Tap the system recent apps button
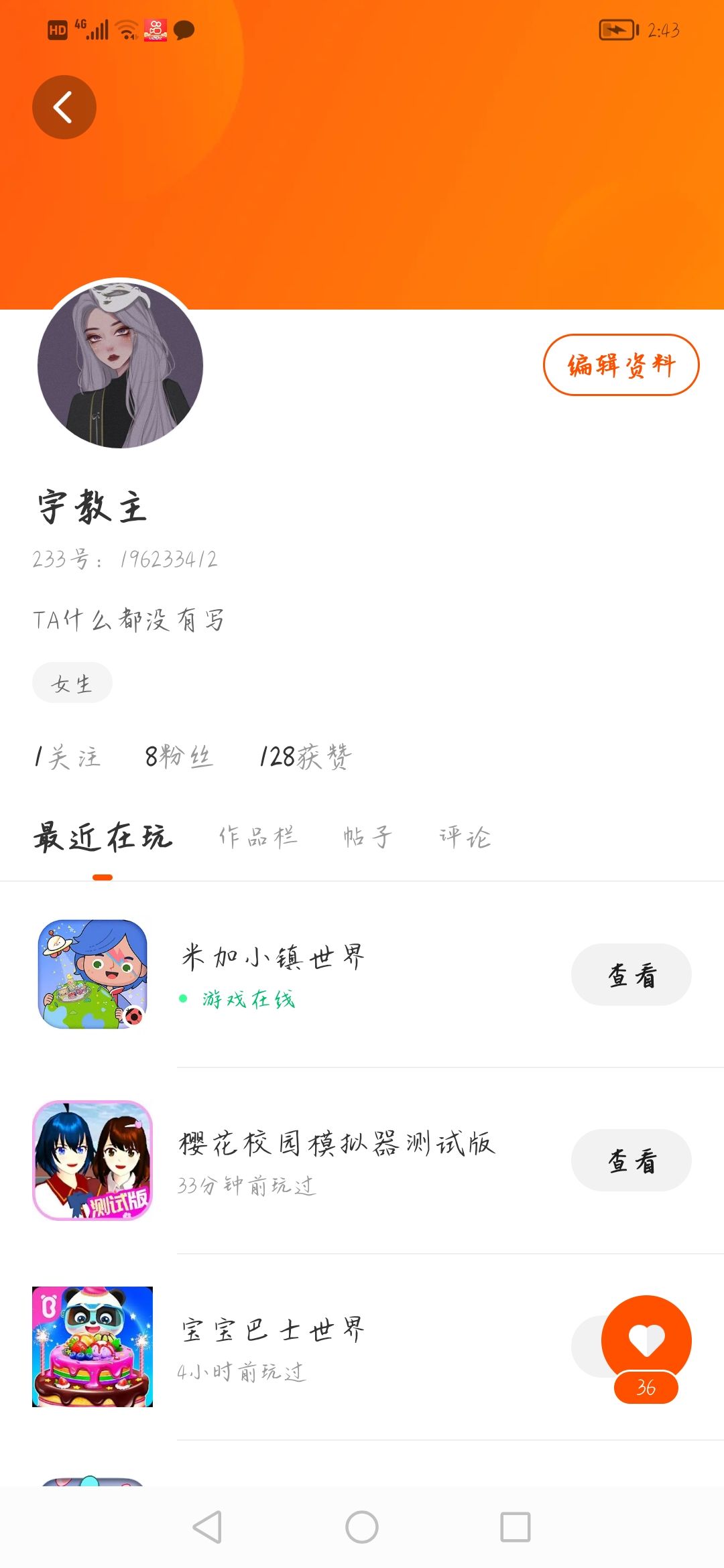This screenshot has height=1568, width=724. (x=516, y=1527)
